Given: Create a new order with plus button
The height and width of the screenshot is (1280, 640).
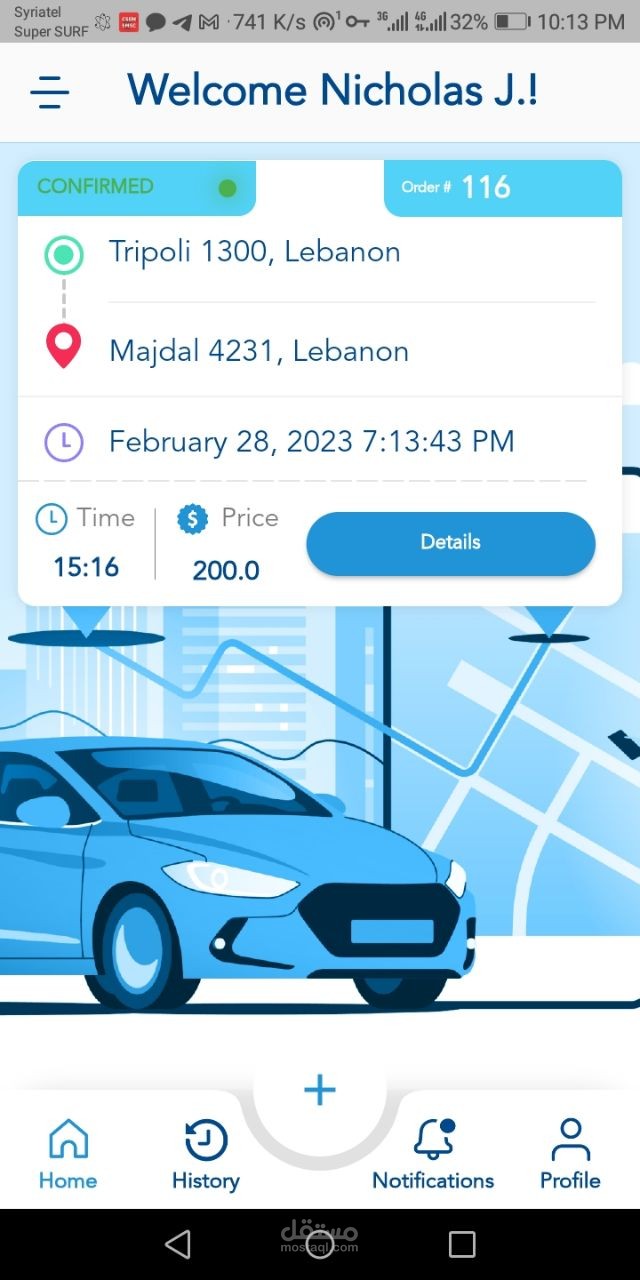Looking at the screenshot, I should (320, 1090).
